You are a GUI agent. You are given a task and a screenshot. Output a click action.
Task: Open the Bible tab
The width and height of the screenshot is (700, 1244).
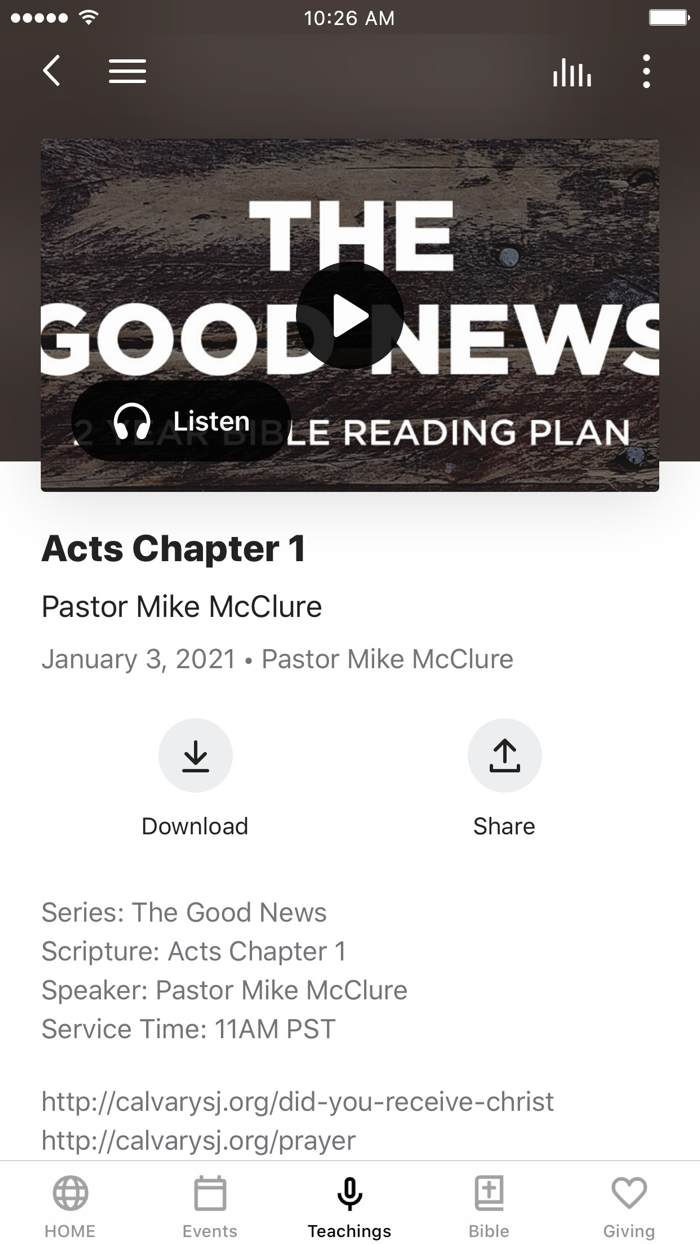489,1207
